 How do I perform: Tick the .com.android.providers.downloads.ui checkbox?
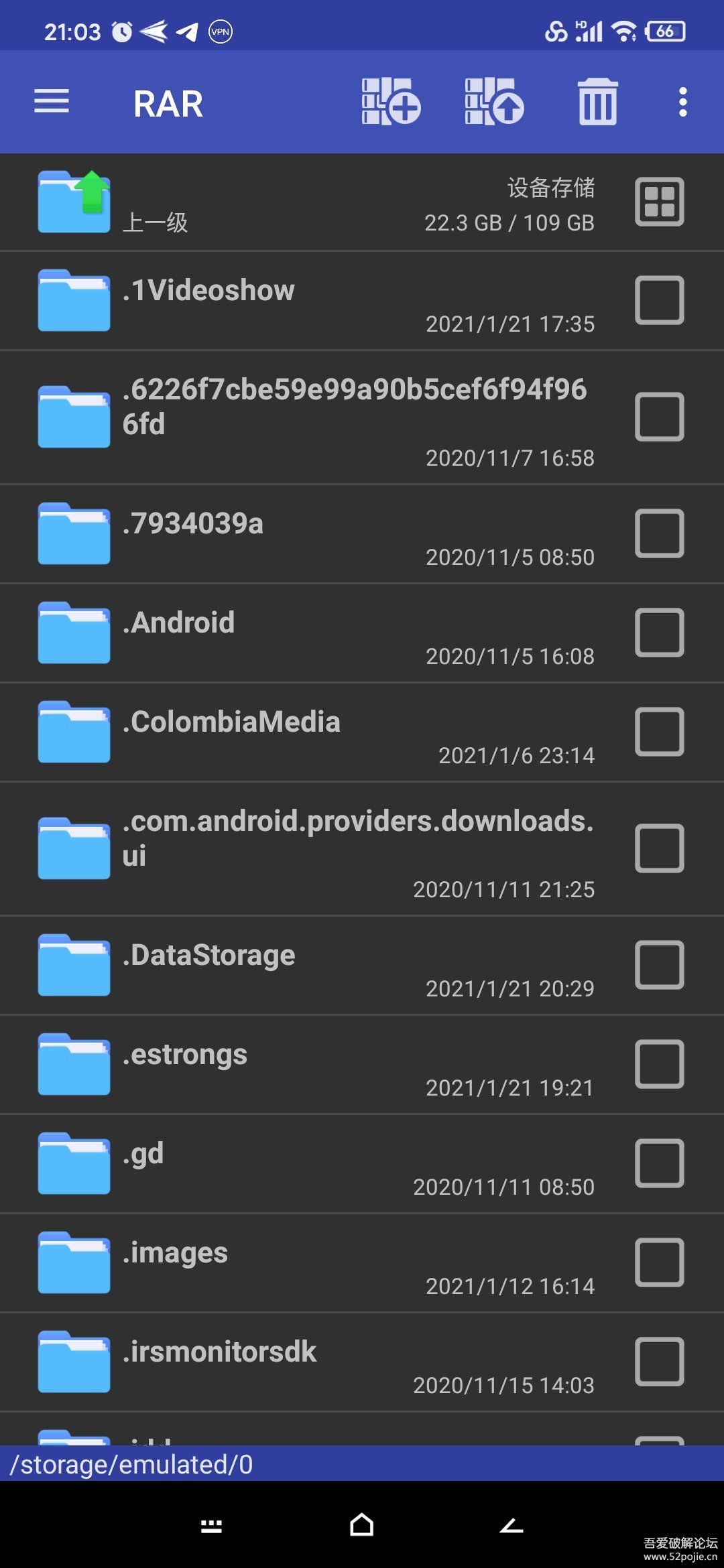659,848
